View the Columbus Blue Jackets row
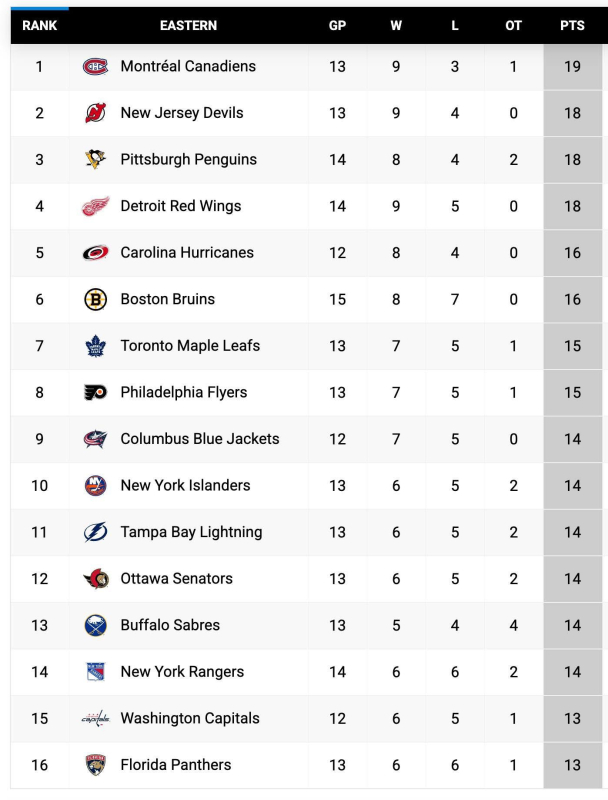608x800 pixels. pos(200,439)
